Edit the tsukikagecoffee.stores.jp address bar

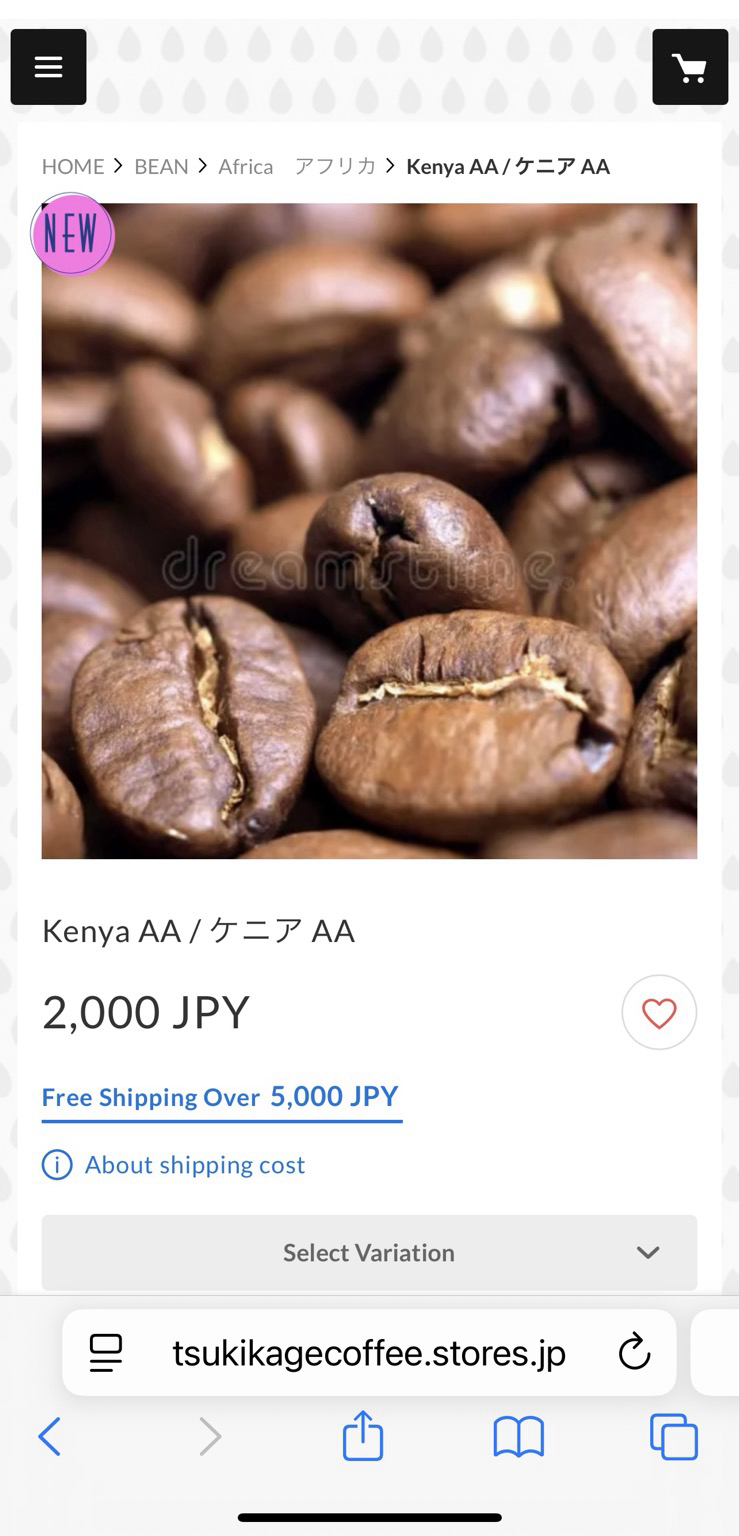click(369, 1353)
